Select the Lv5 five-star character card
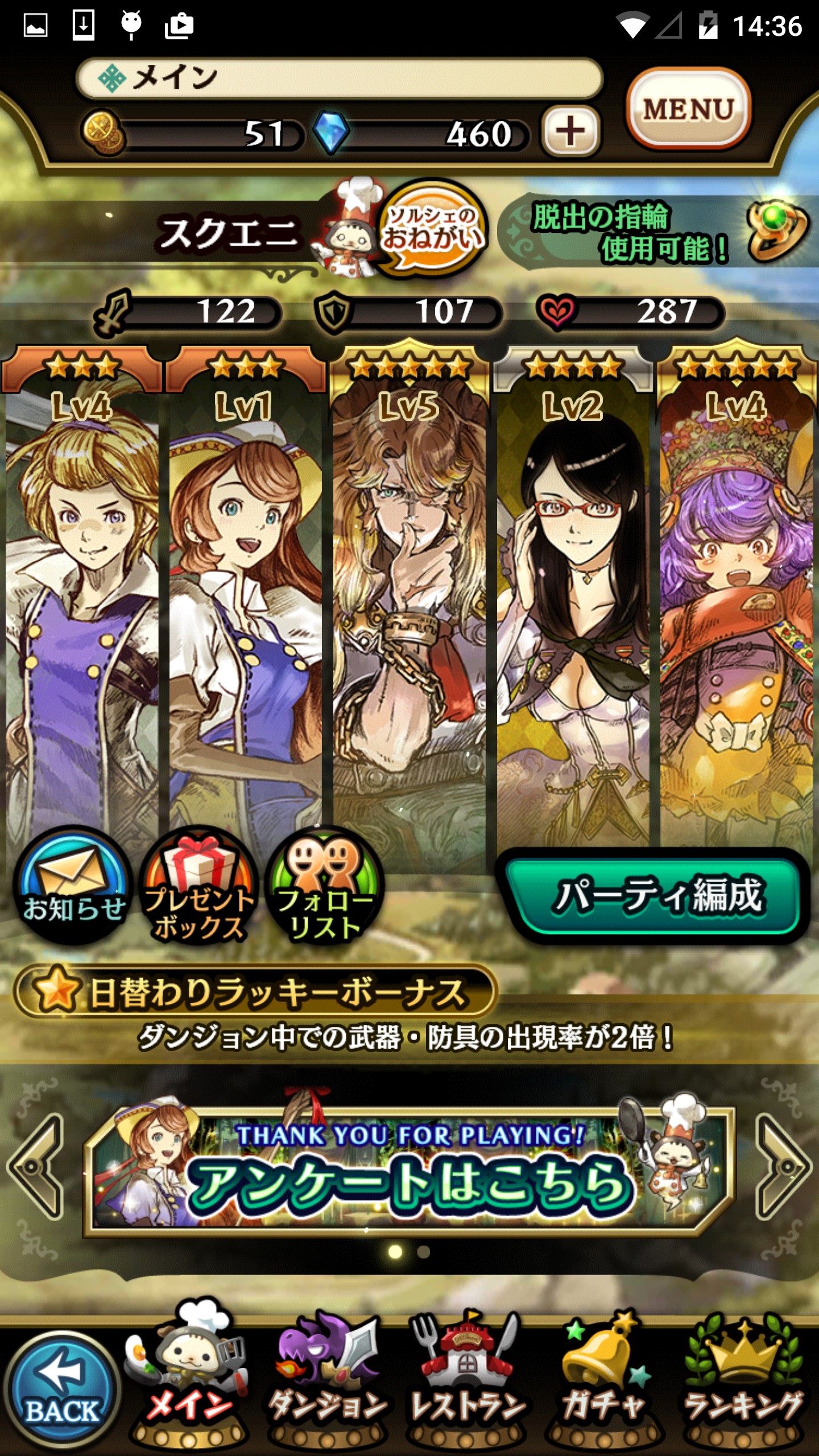 [x=409, y=597]
